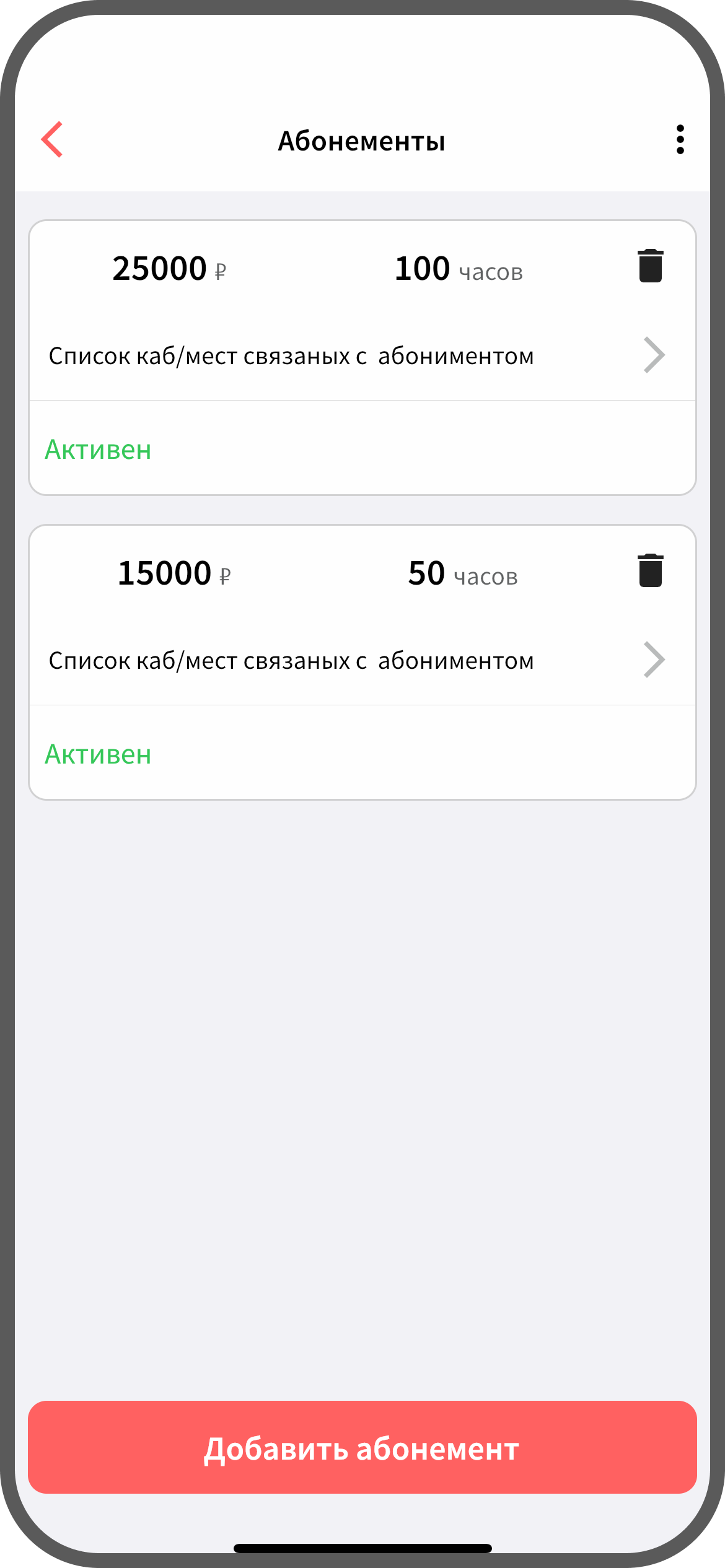Go back from the Абонементы screen
The height and width of the screenshot is (1568, 725).
coord(53,140)
